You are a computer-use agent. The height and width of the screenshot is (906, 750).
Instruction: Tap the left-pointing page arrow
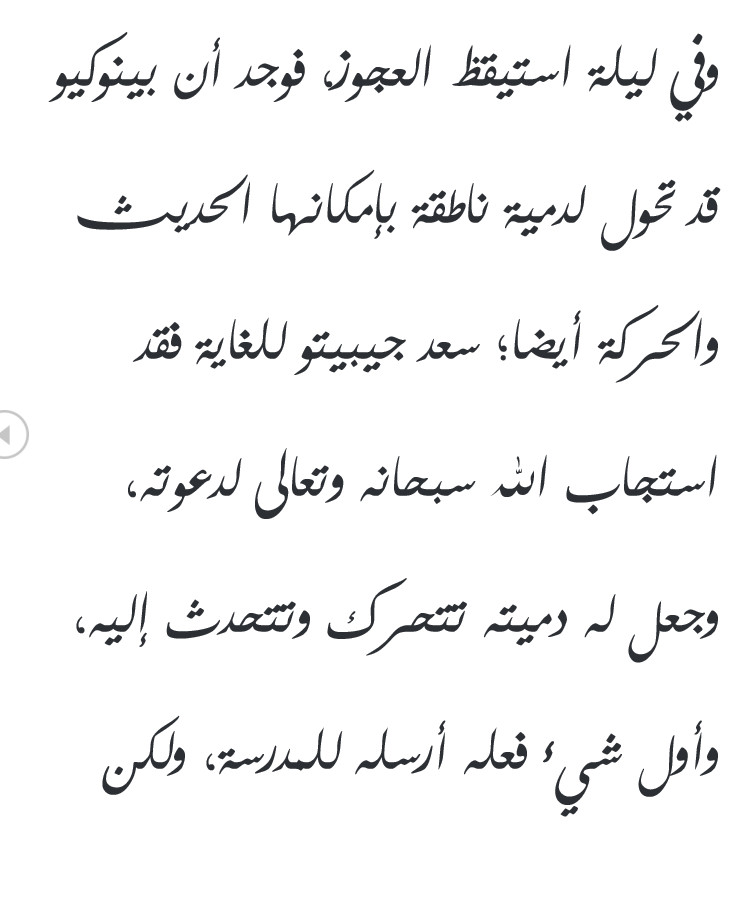[x=8, y=435]
